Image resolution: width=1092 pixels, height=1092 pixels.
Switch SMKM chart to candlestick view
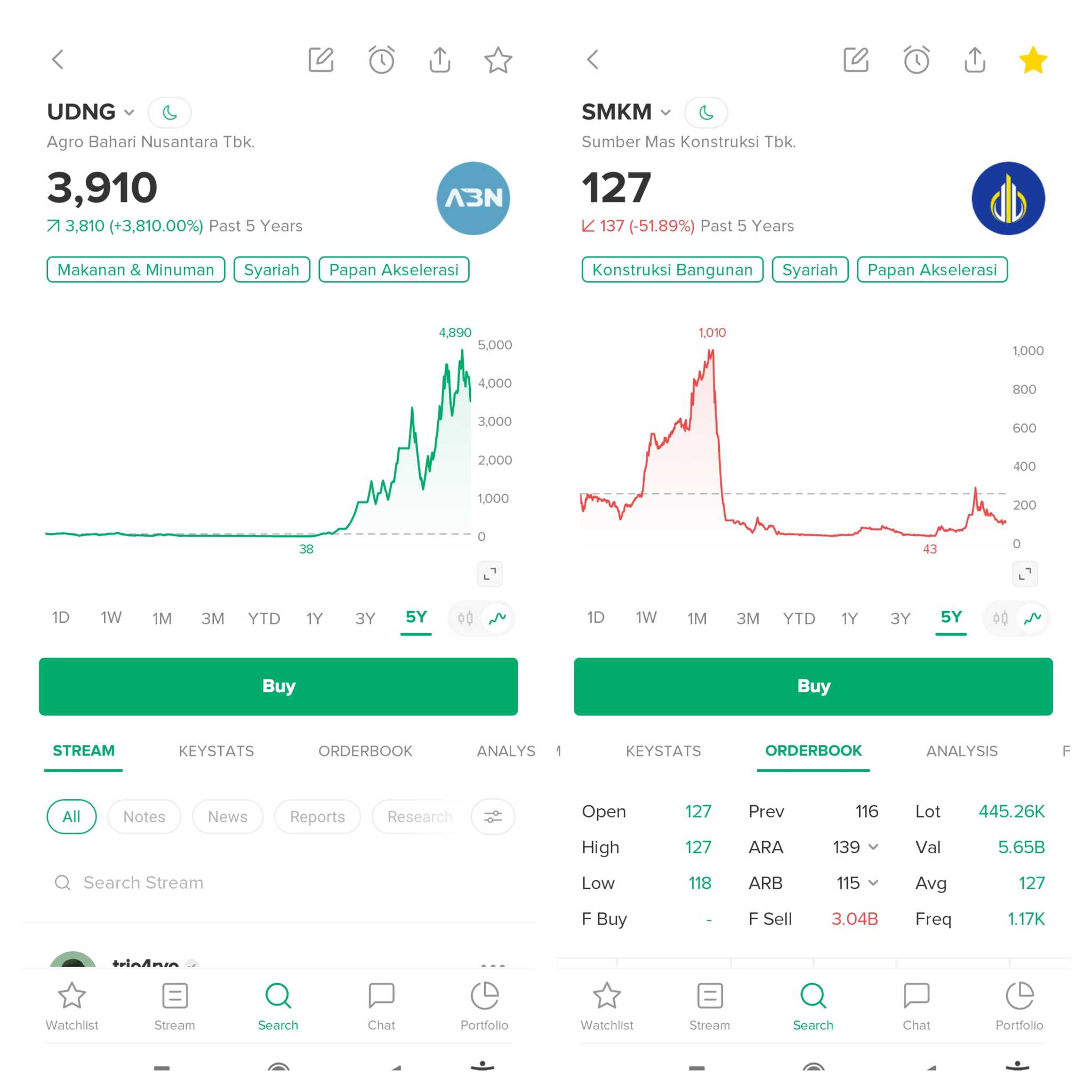click(1000, 619)
